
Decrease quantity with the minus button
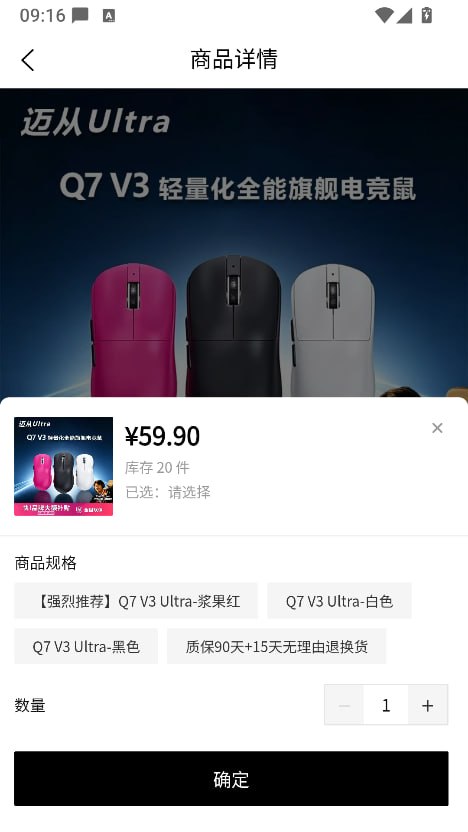(x=344, y=705)
